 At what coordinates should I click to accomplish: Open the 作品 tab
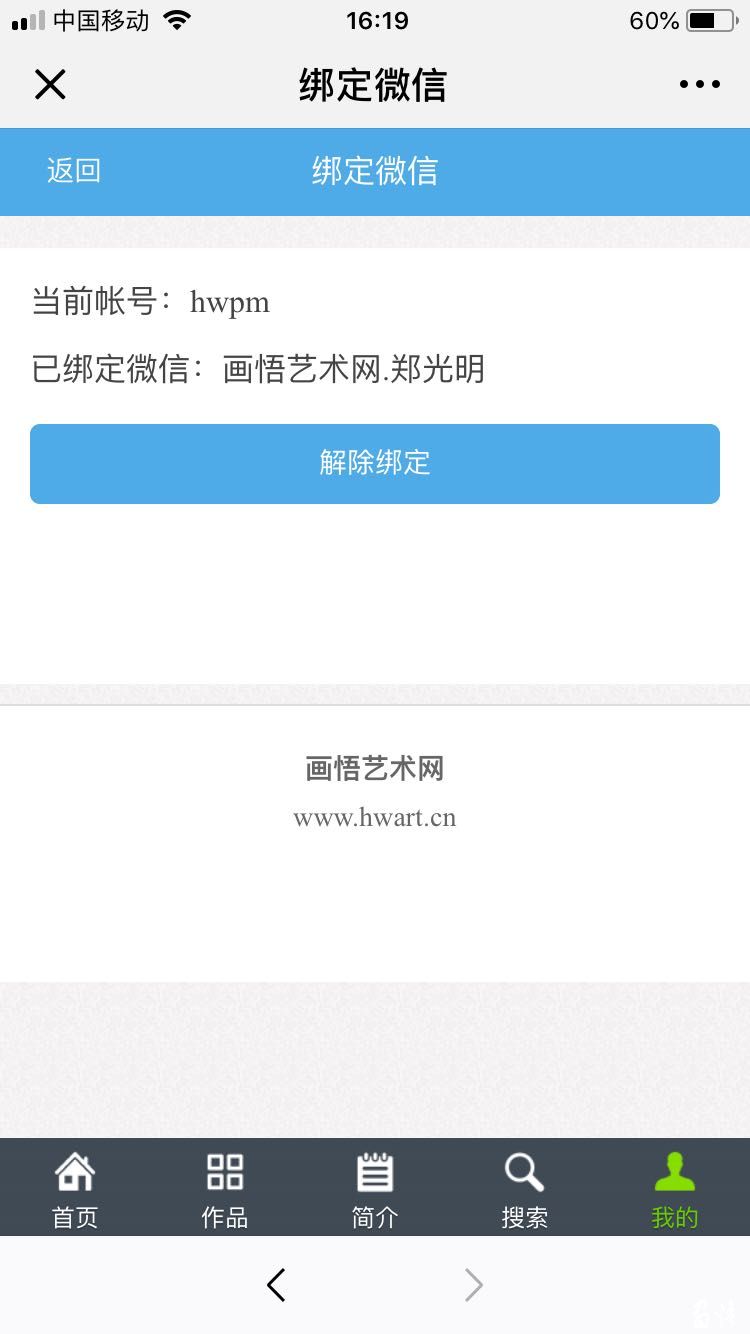pos(225,1188)
